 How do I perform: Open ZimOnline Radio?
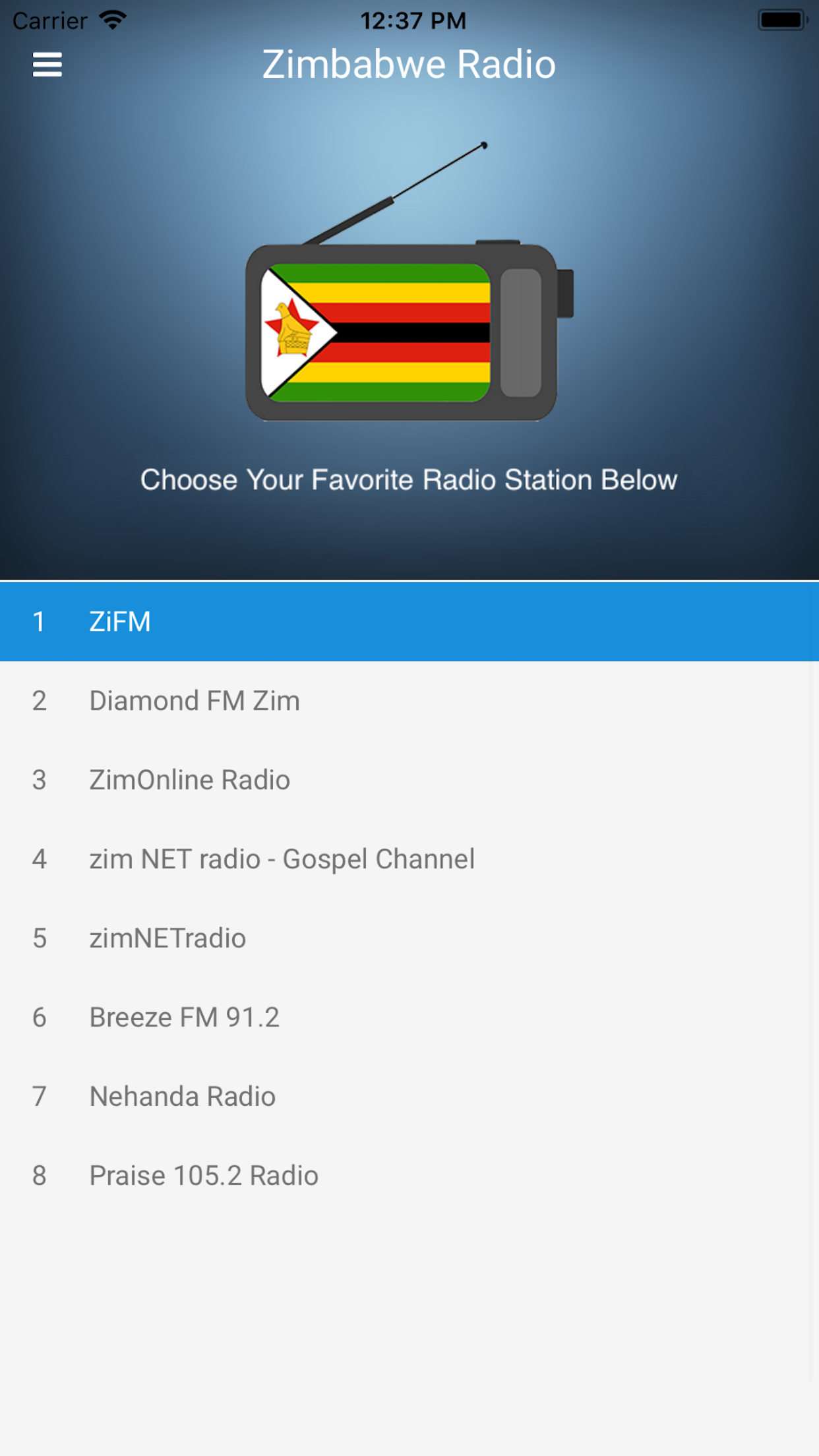[409, 779]
